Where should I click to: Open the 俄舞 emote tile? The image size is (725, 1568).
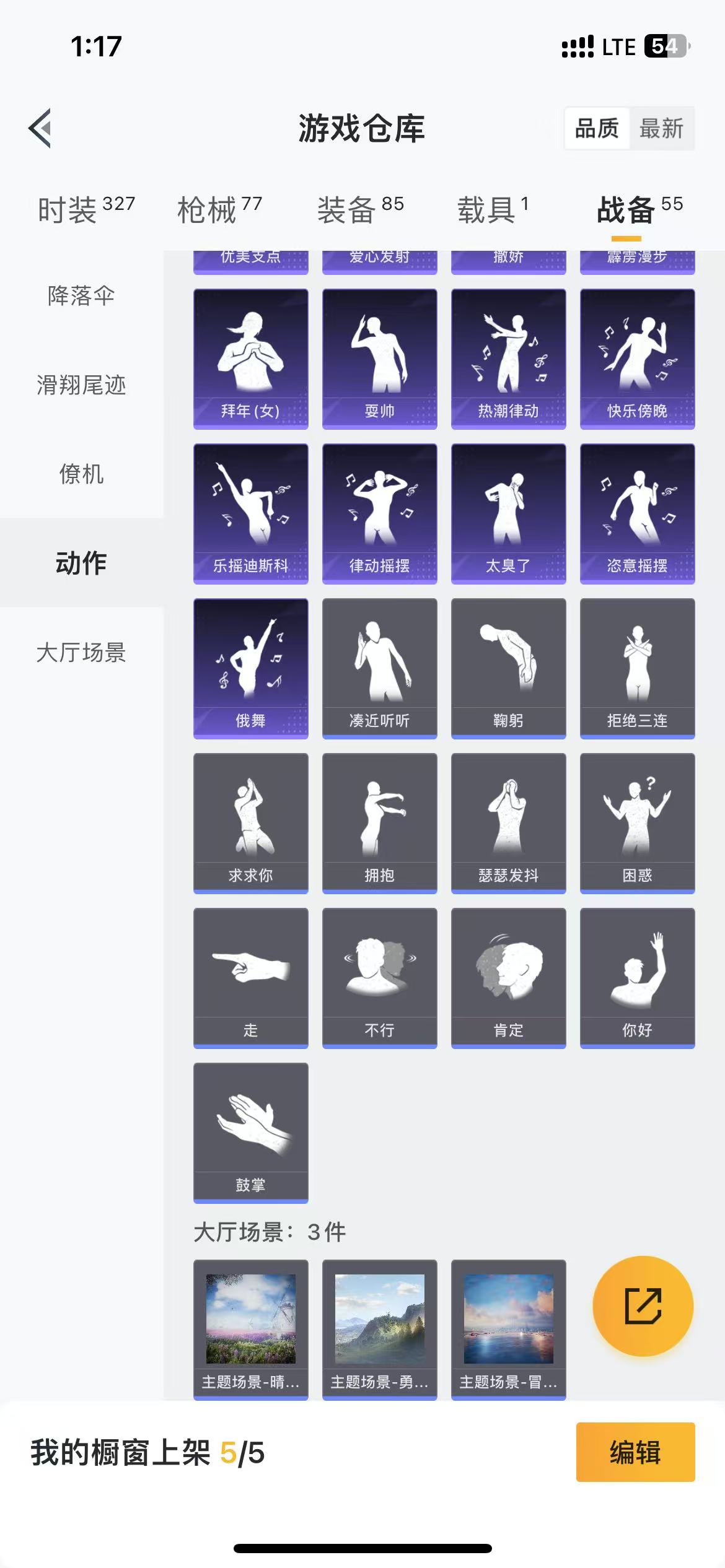point(251,669)
